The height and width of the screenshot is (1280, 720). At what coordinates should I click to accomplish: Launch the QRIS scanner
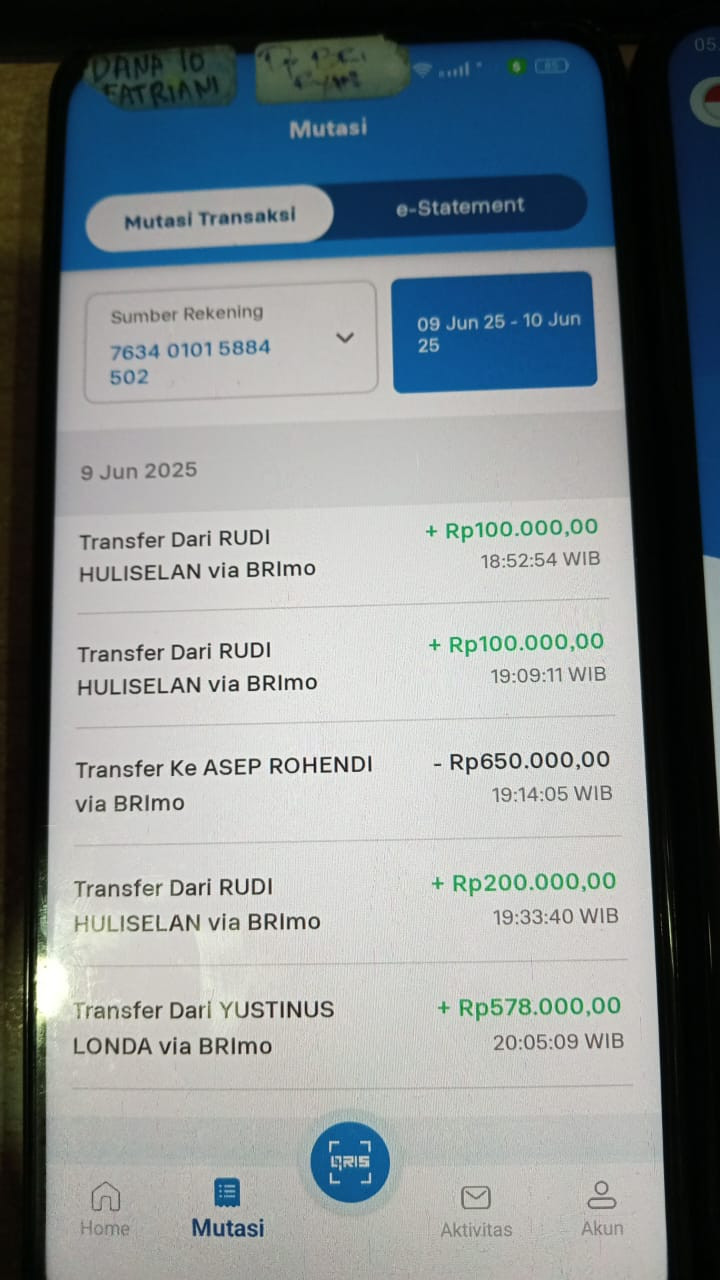point(350,1162)
